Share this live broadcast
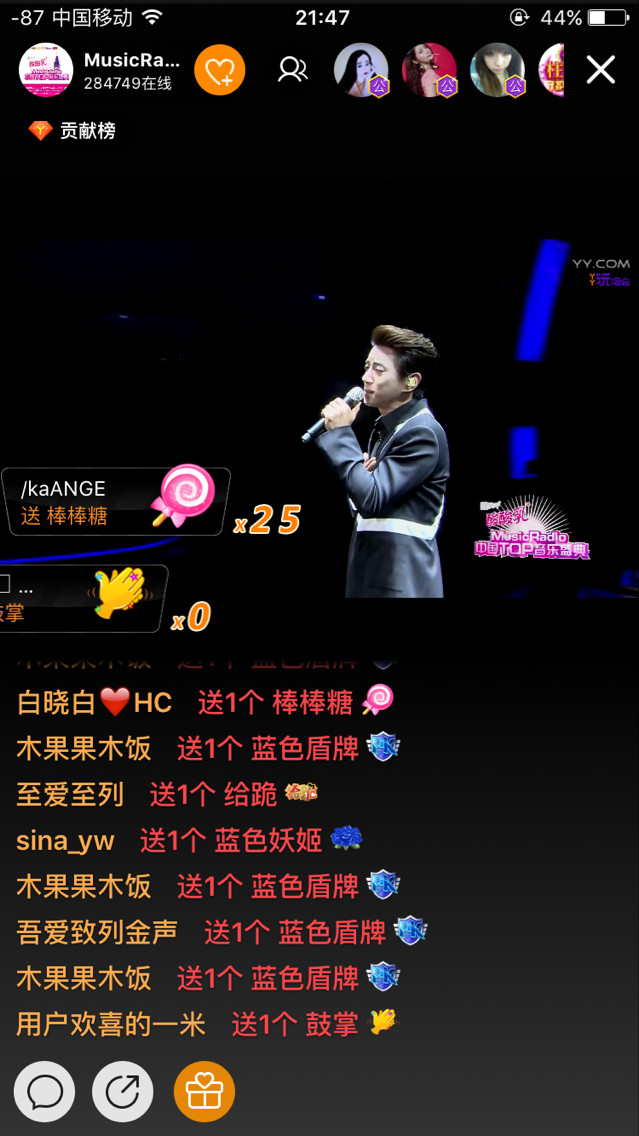This screenshot has height=1136, width=639. point(123,1091)
